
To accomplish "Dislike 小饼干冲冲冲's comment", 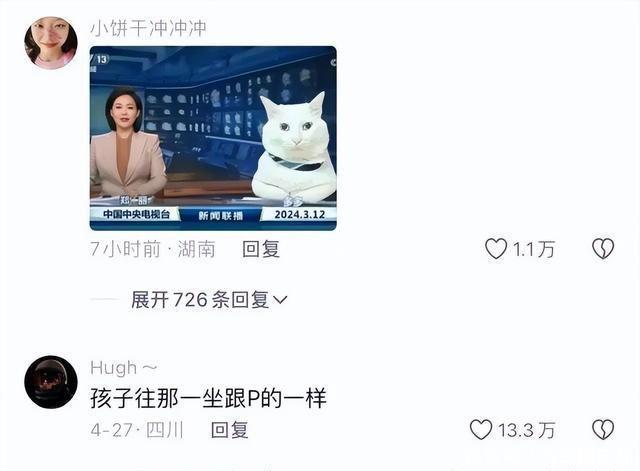I will (602, 249).
